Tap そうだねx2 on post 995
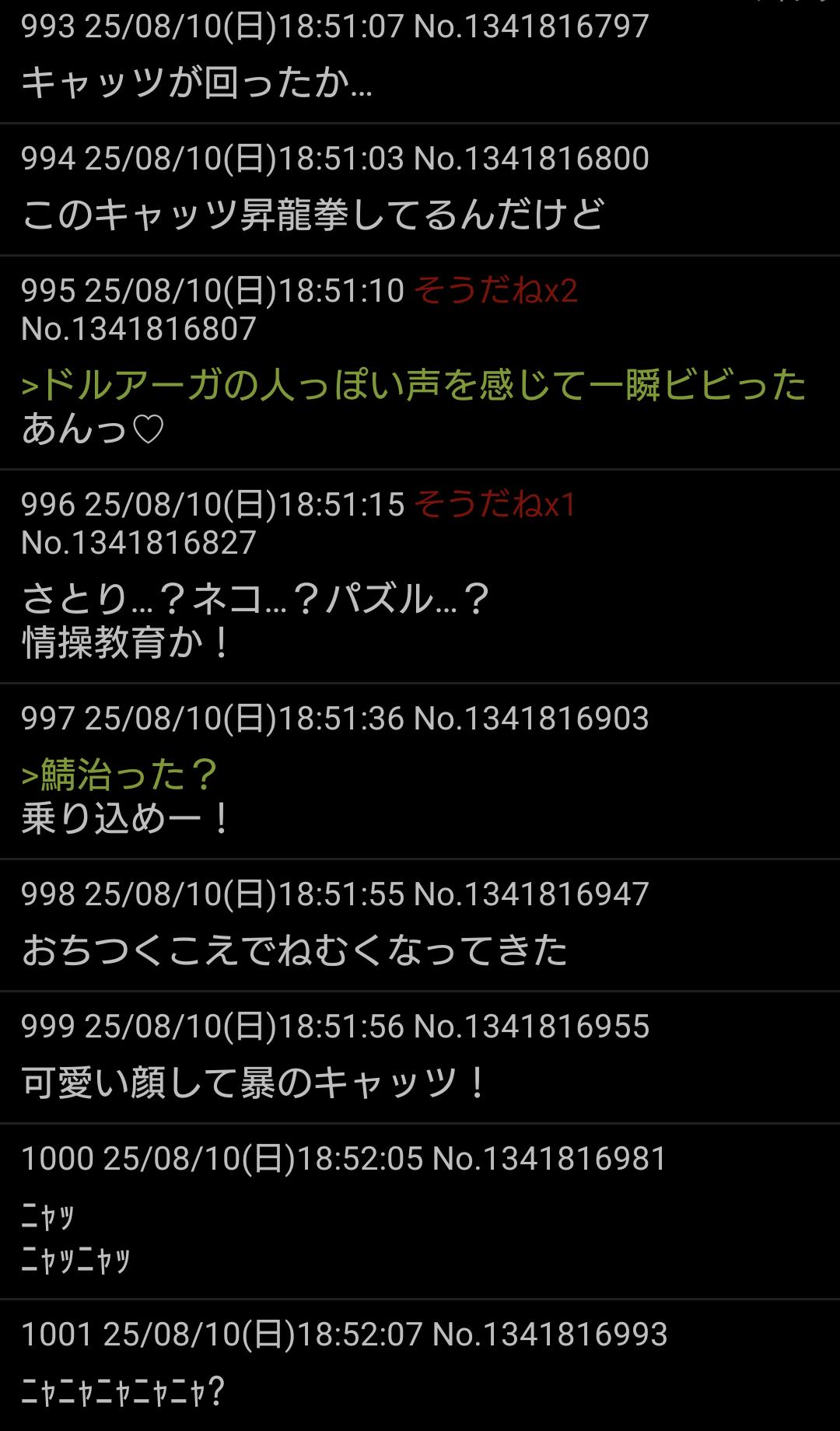The height and width of the screenshot is (1431, 840). click(x=495, y=291)
